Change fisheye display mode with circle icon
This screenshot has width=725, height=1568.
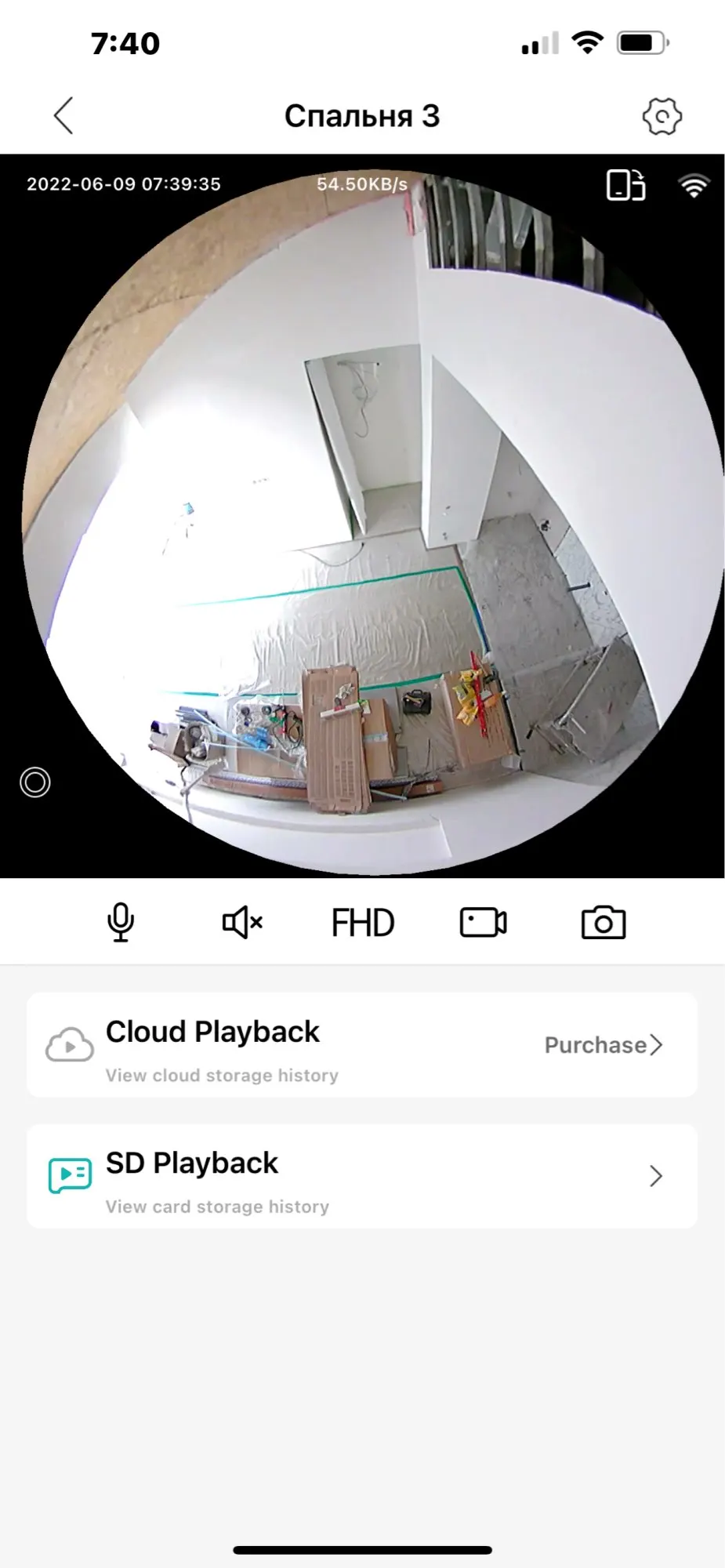pyautogui.click(x=35, y=782)
